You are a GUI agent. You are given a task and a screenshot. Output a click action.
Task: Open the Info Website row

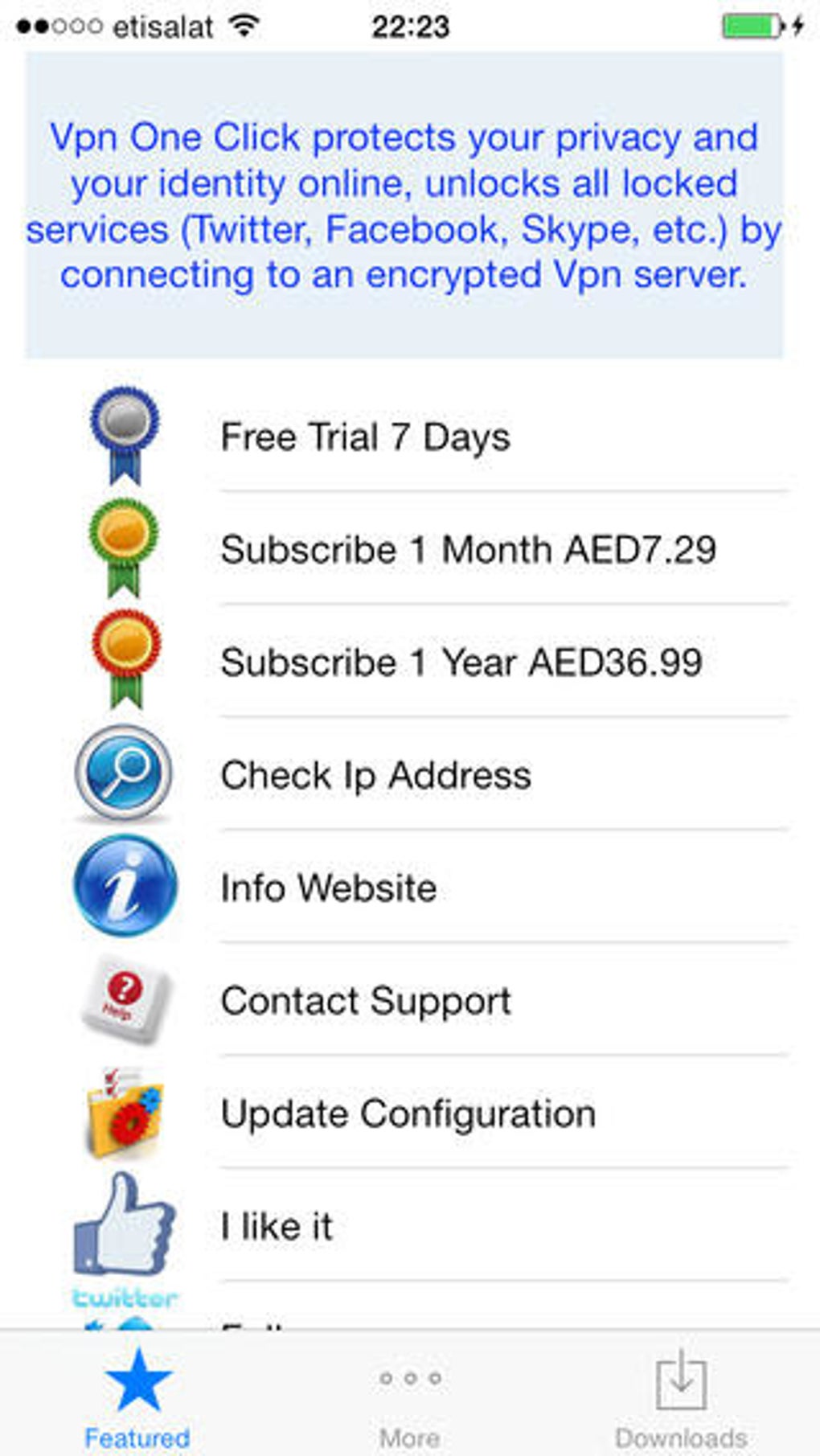tap(328, 888)
